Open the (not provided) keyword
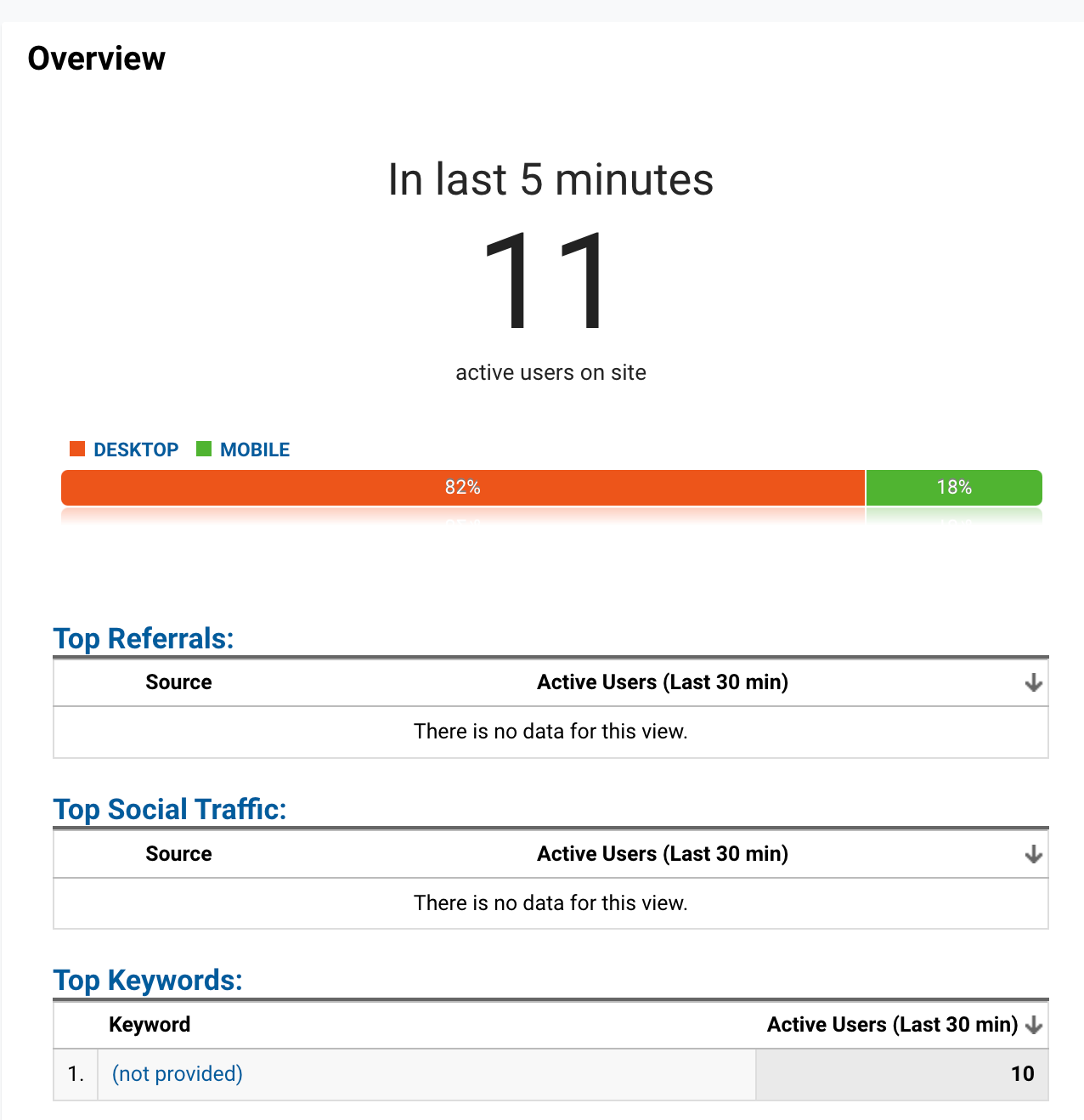This screenshot has height=1120, width=1084. tap(177, 1074)
